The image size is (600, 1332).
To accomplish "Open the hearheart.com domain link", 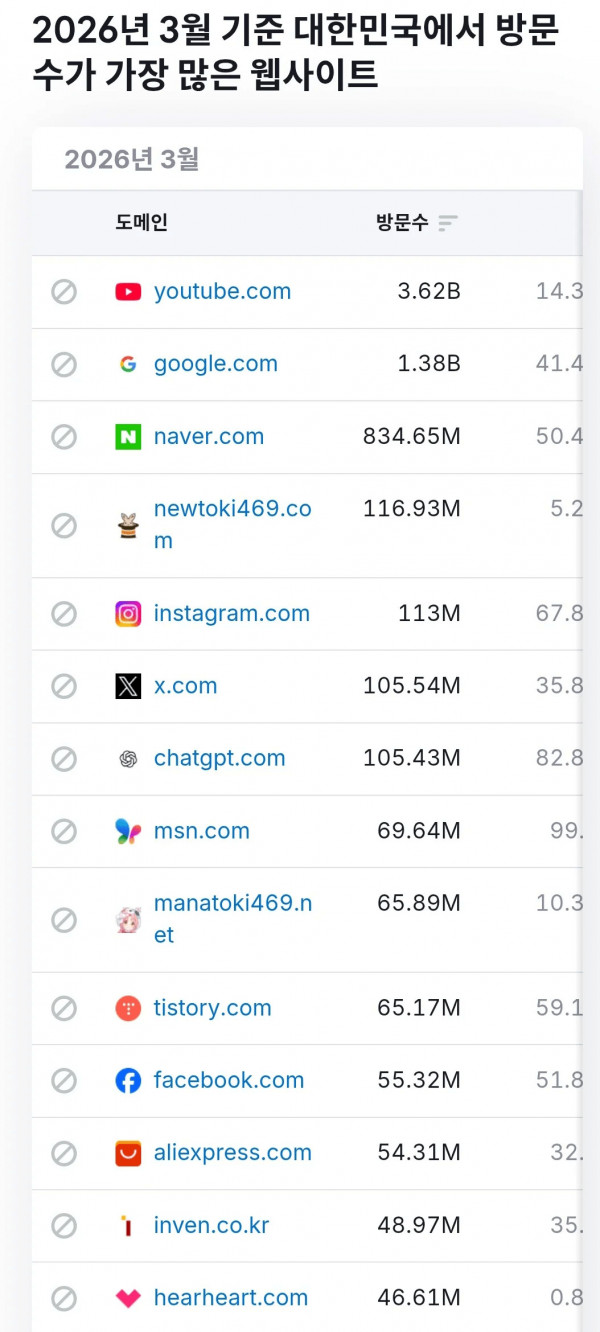I will coord(230,1298).
